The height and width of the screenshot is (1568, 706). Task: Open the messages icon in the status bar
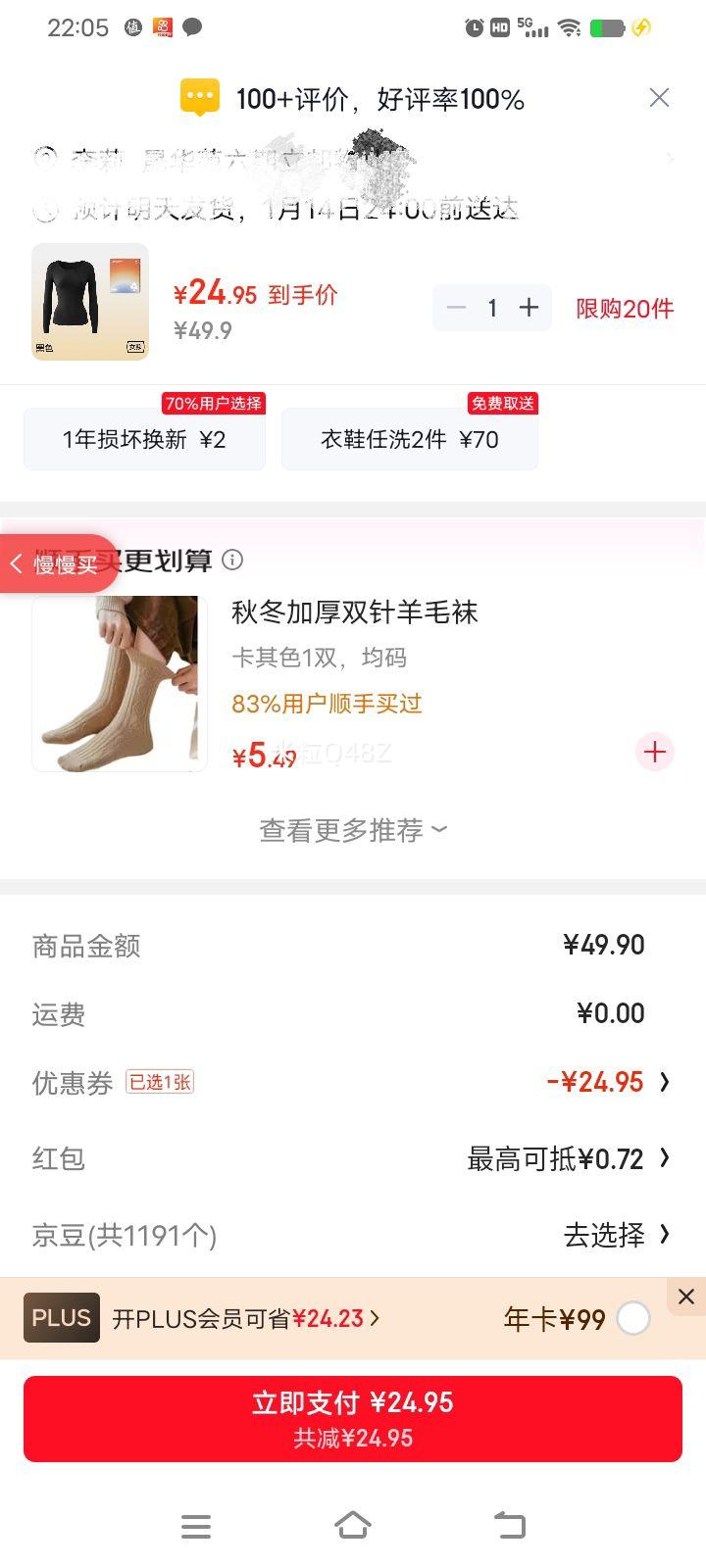[x=190, y=27]
